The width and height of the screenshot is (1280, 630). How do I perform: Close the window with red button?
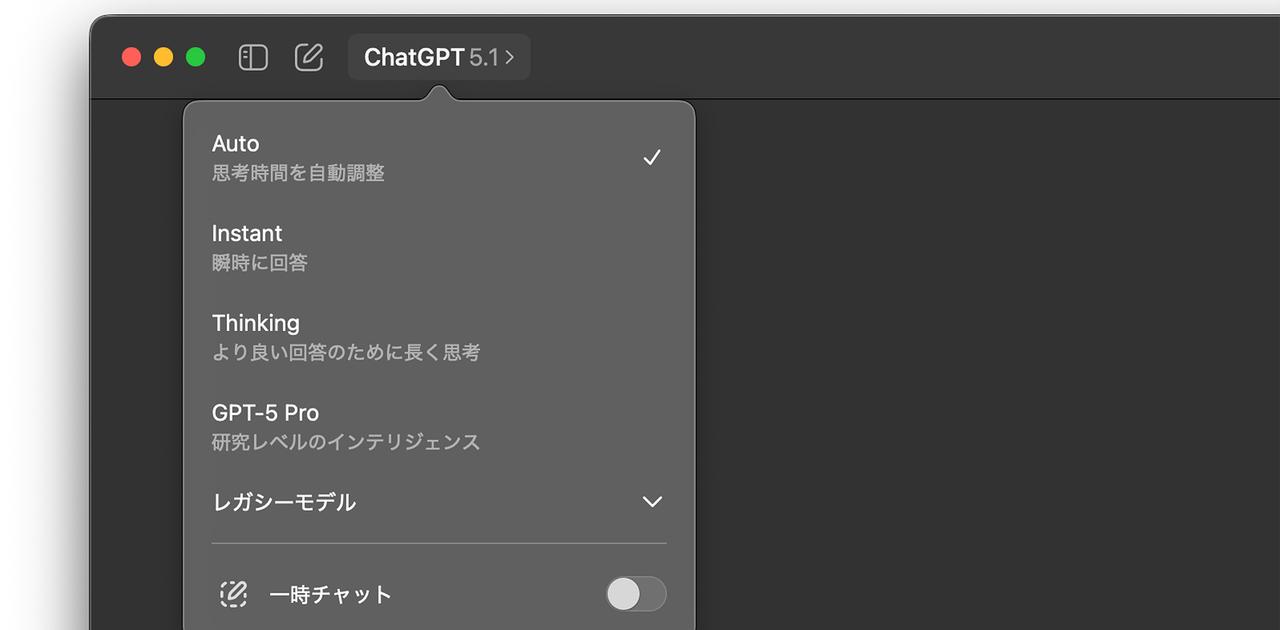pyautogui.click(x=131, y=57)
